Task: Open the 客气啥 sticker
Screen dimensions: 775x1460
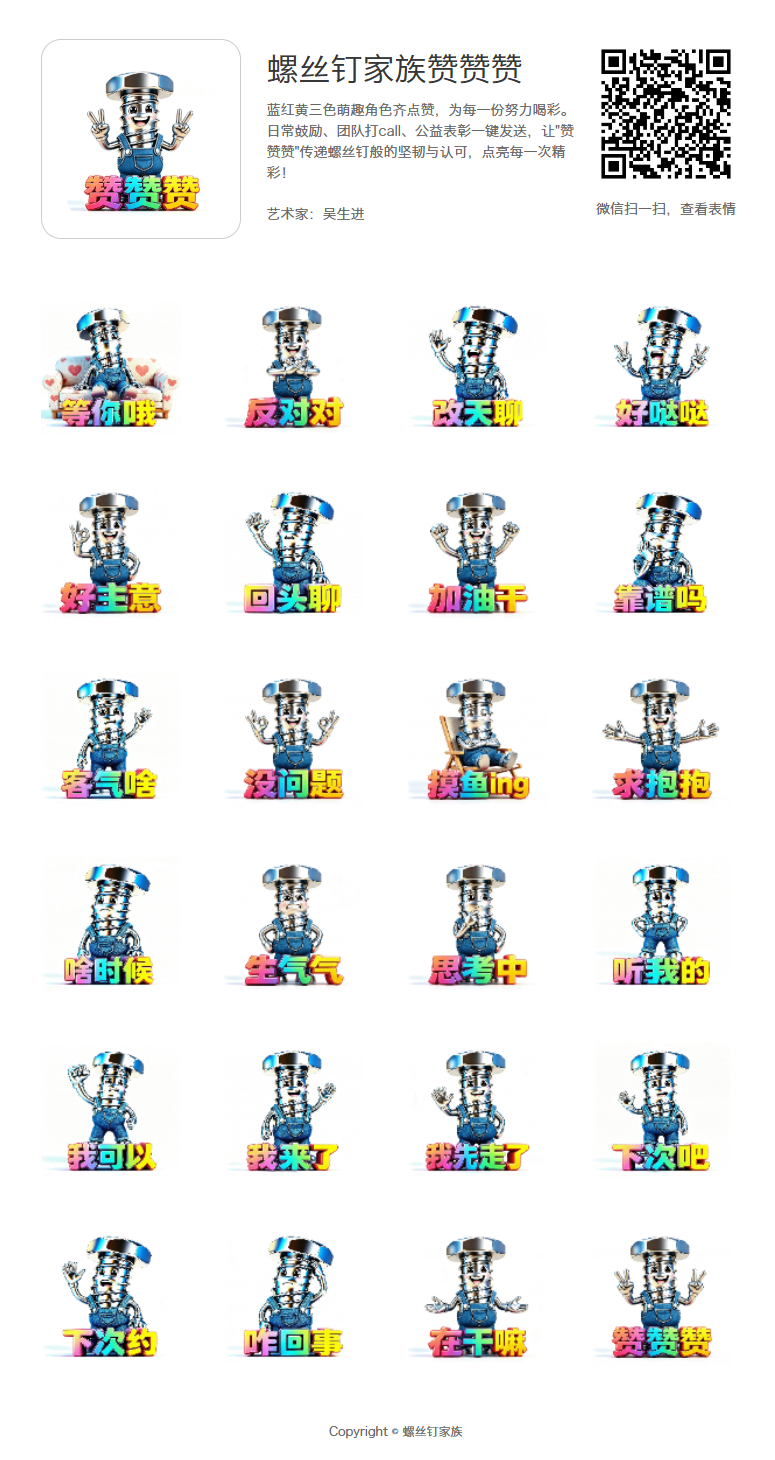Action: pyautogui.click(x=110, y=740)
